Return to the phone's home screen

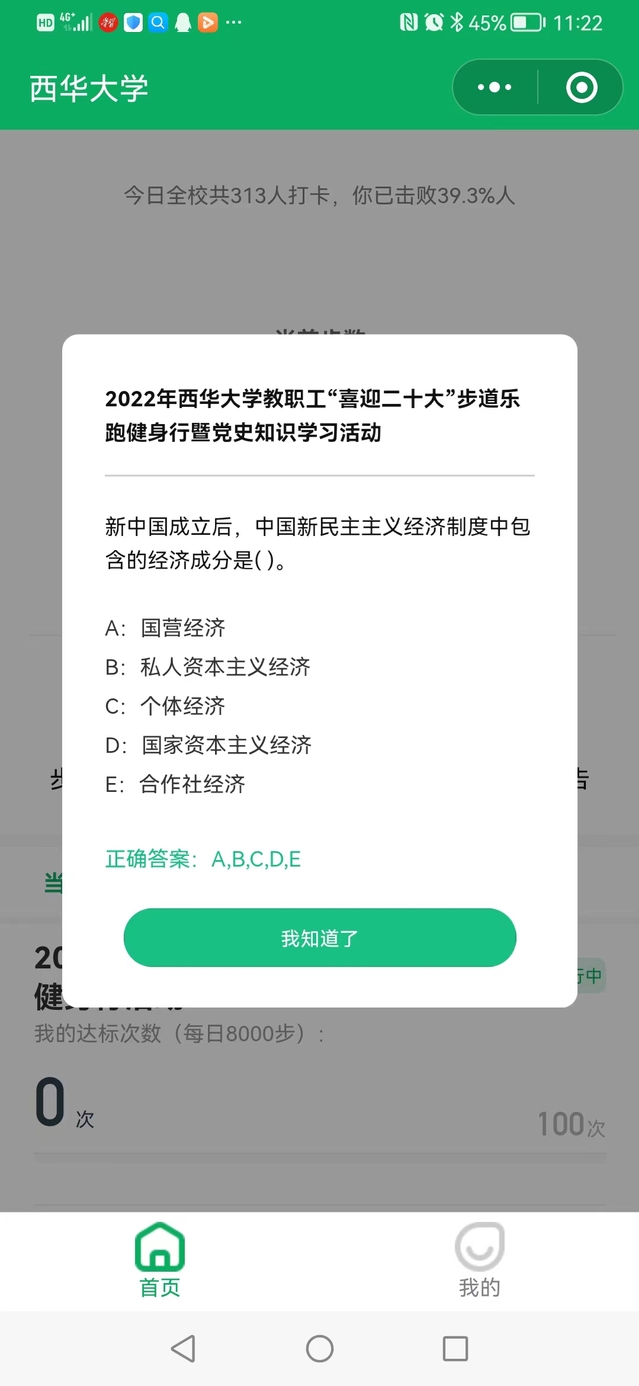320,1348
